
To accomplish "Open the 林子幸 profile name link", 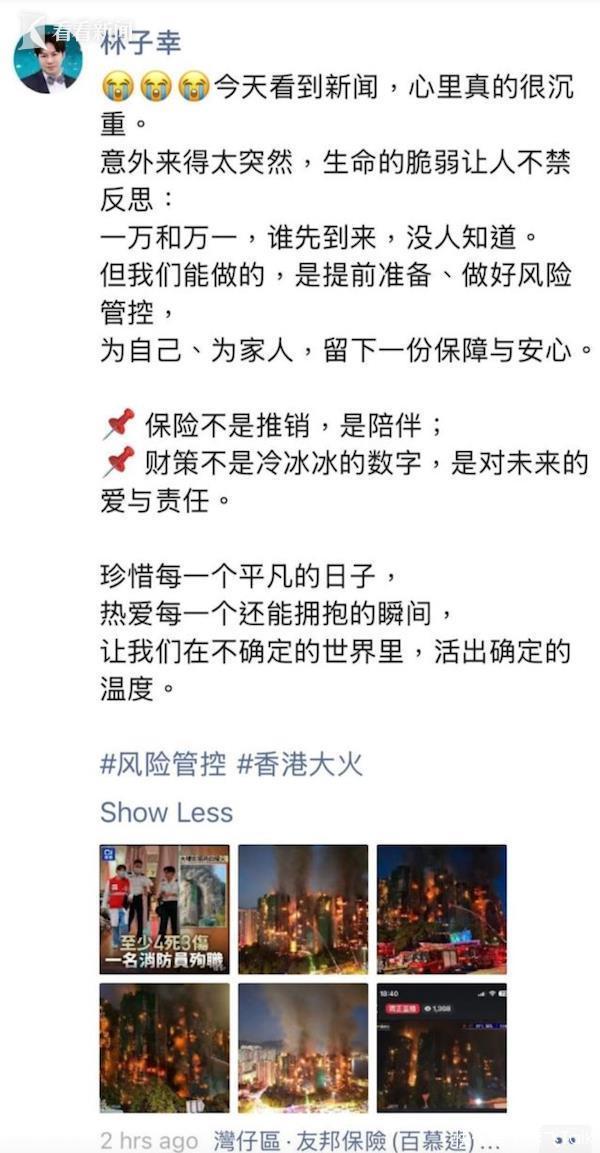I will [141, 41].
